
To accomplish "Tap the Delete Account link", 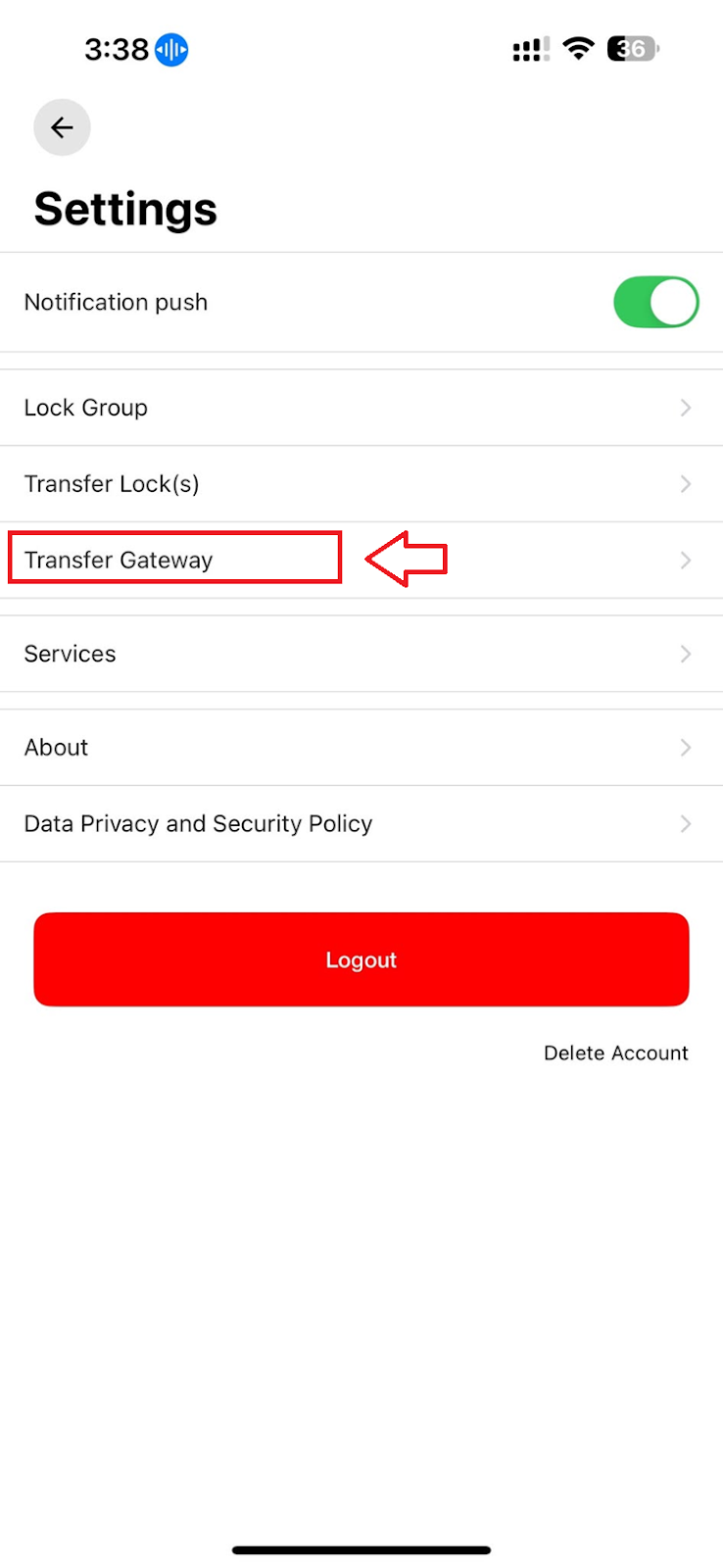I will pos(615,1053).
